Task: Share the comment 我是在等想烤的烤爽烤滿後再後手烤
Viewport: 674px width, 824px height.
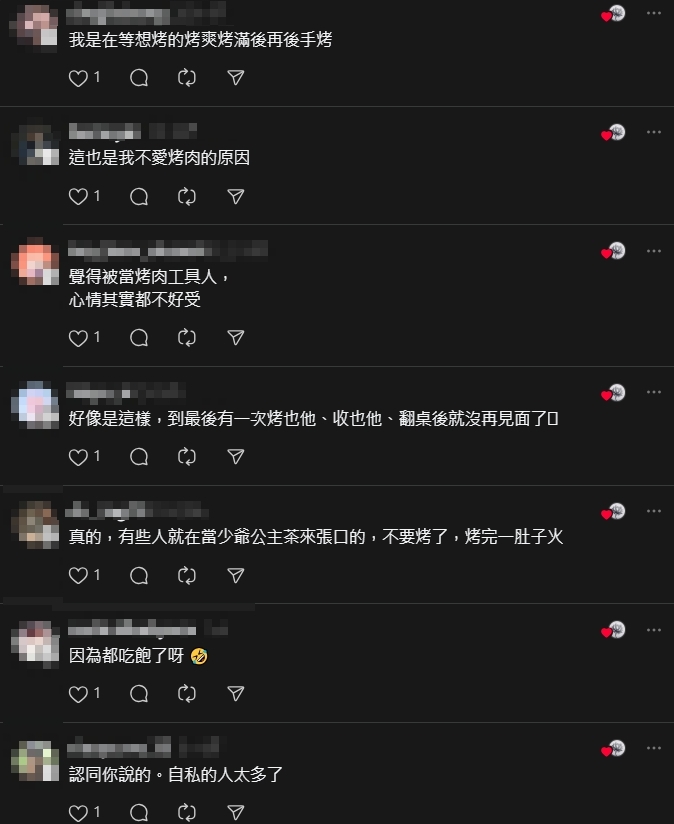Action: pyautogui.click(x=236, y=77)
